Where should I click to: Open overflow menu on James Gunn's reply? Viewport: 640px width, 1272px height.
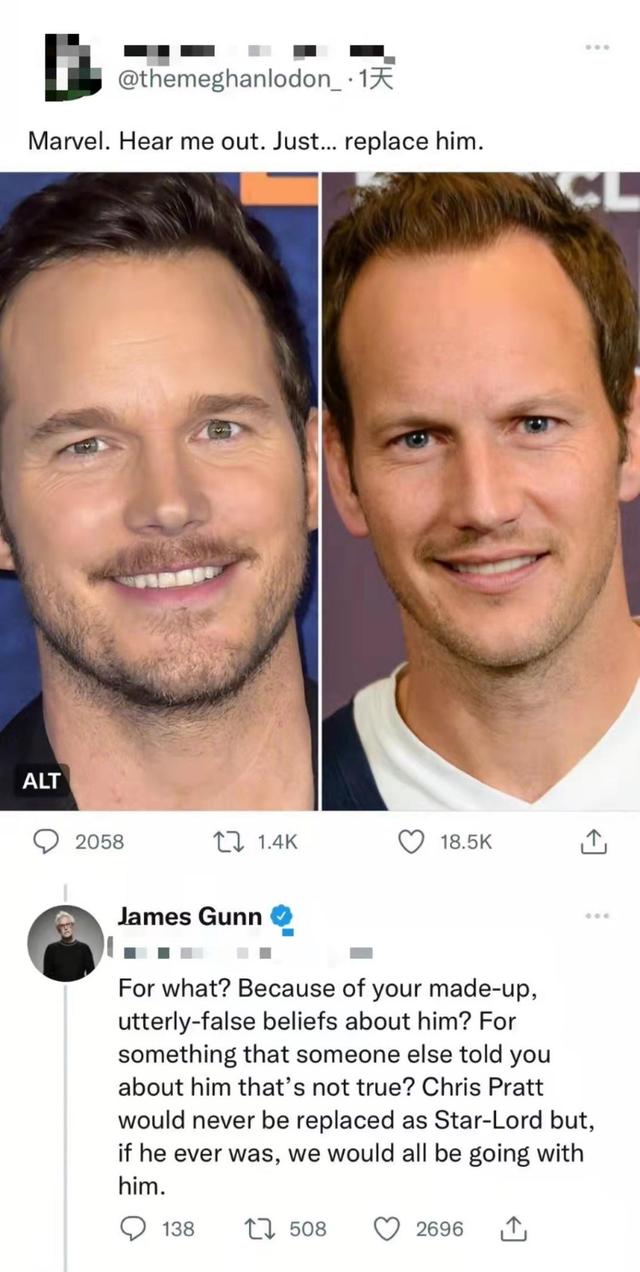coord(597,915)
